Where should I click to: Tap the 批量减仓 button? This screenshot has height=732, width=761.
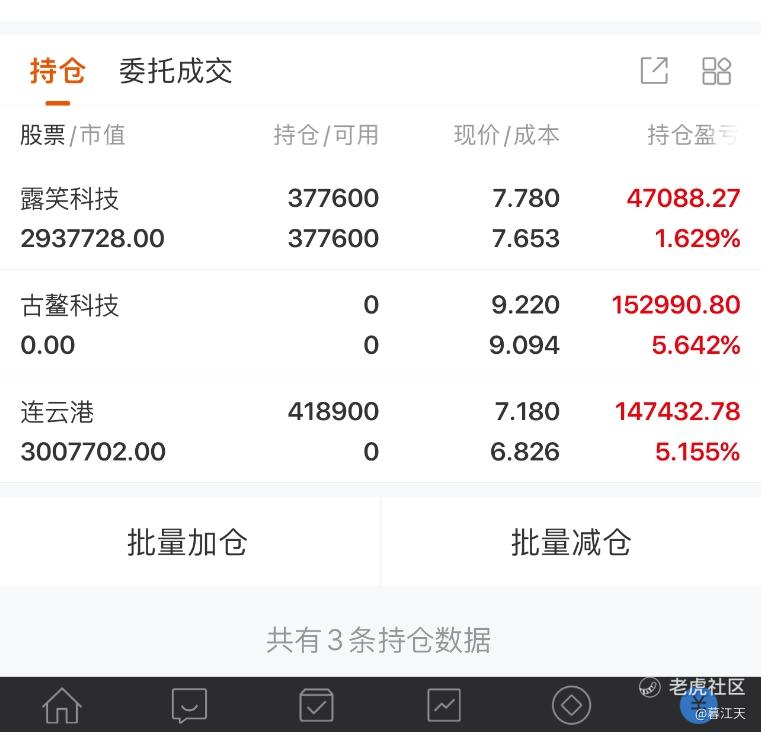[571, 542]
